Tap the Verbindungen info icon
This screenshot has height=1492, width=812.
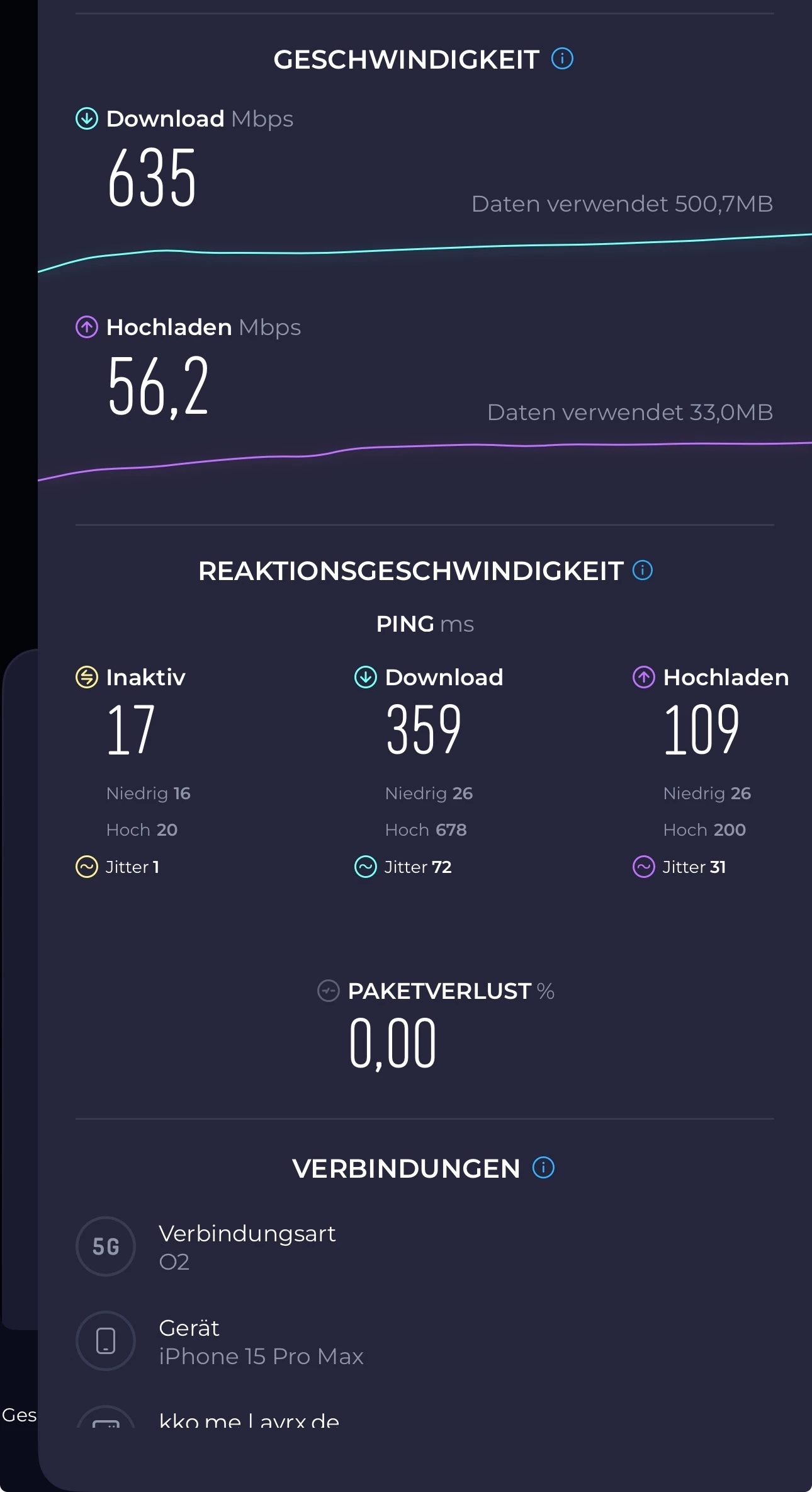tap(543, 1167)
